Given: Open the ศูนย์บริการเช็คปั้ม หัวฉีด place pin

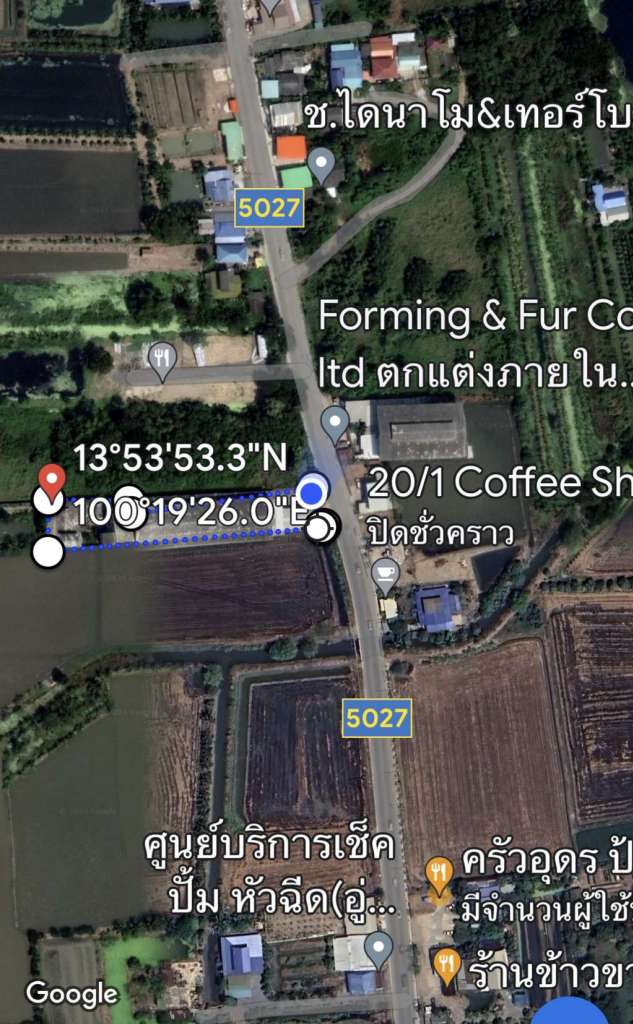Looking at the screenshot, I should (x=379, y=950).
